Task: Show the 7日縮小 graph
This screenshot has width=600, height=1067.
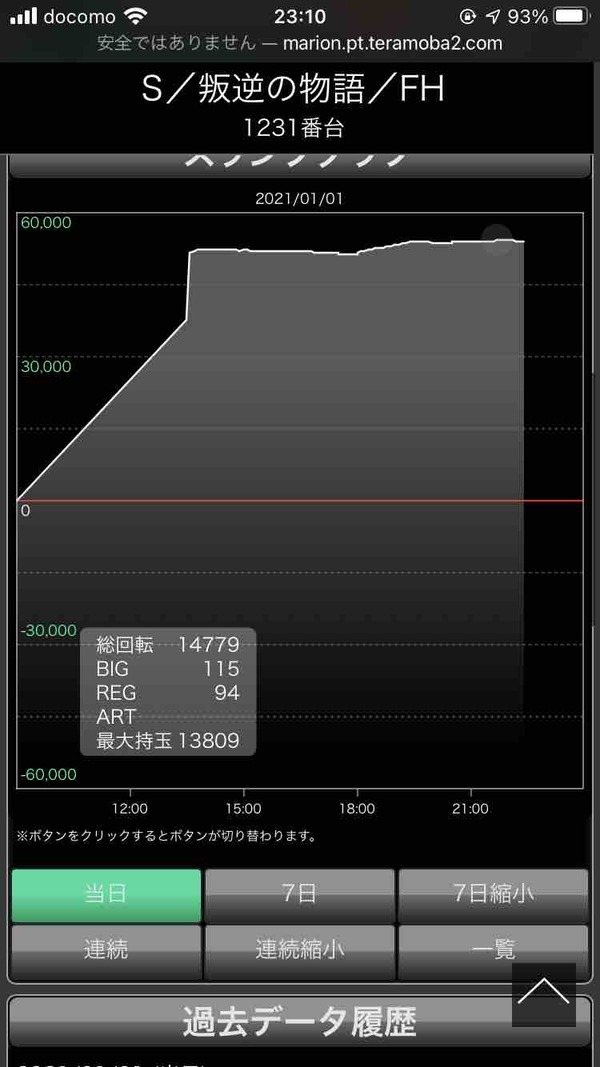Action: [493, 894]
